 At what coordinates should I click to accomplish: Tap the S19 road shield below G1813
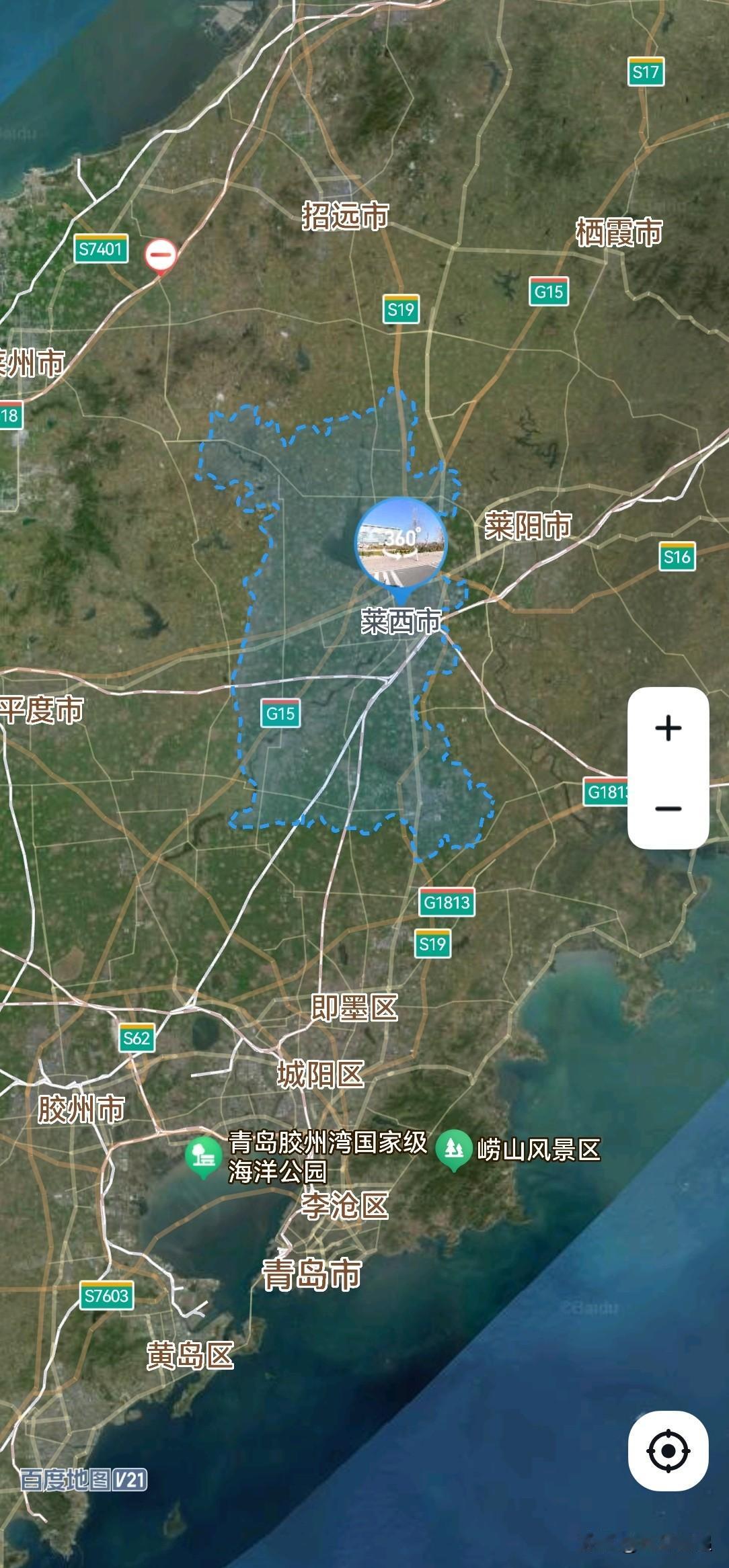click(434, 944)
